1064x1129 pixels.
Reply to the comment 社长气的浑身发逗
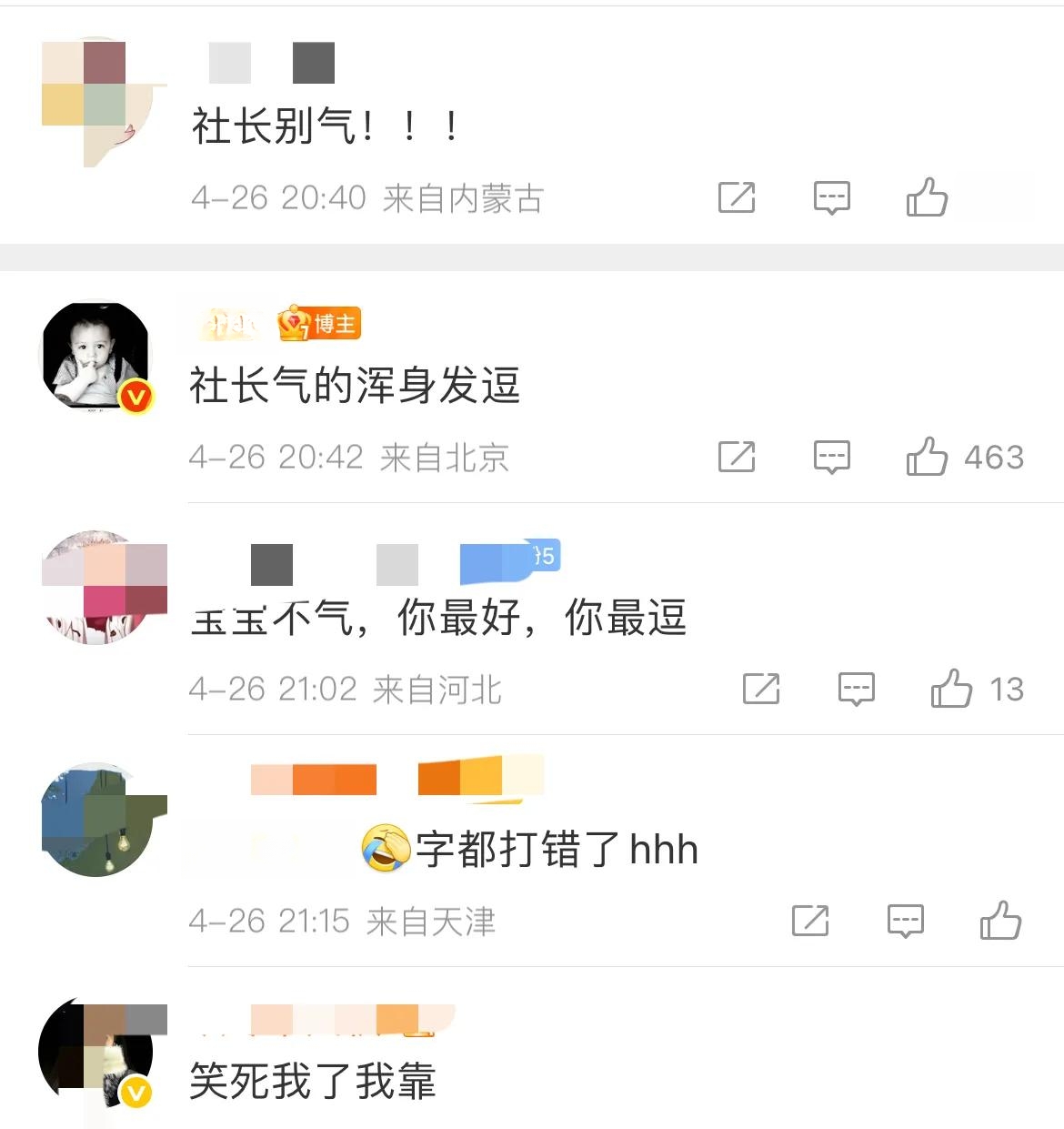point(831,456)
